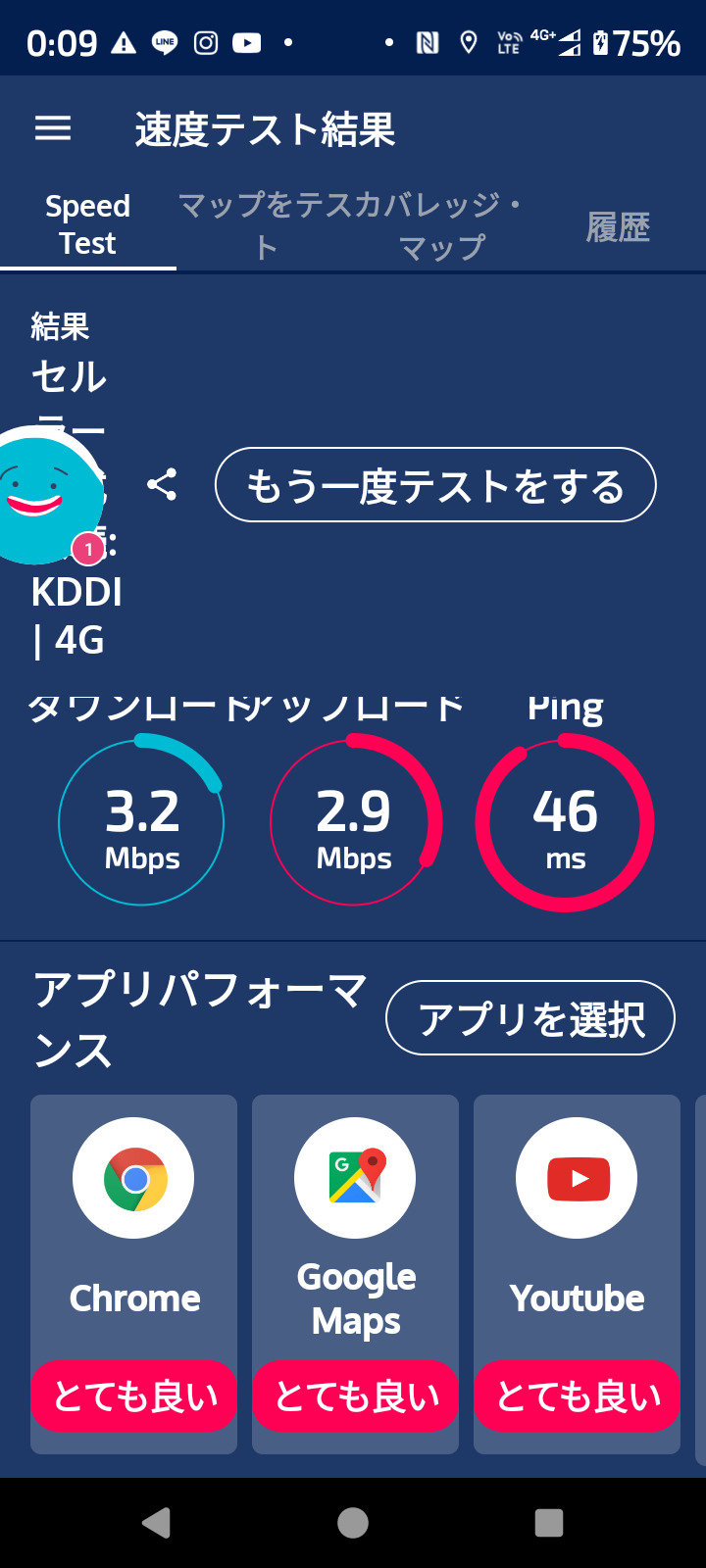Open the Google Maps performance card

(x=356, y=1273)
